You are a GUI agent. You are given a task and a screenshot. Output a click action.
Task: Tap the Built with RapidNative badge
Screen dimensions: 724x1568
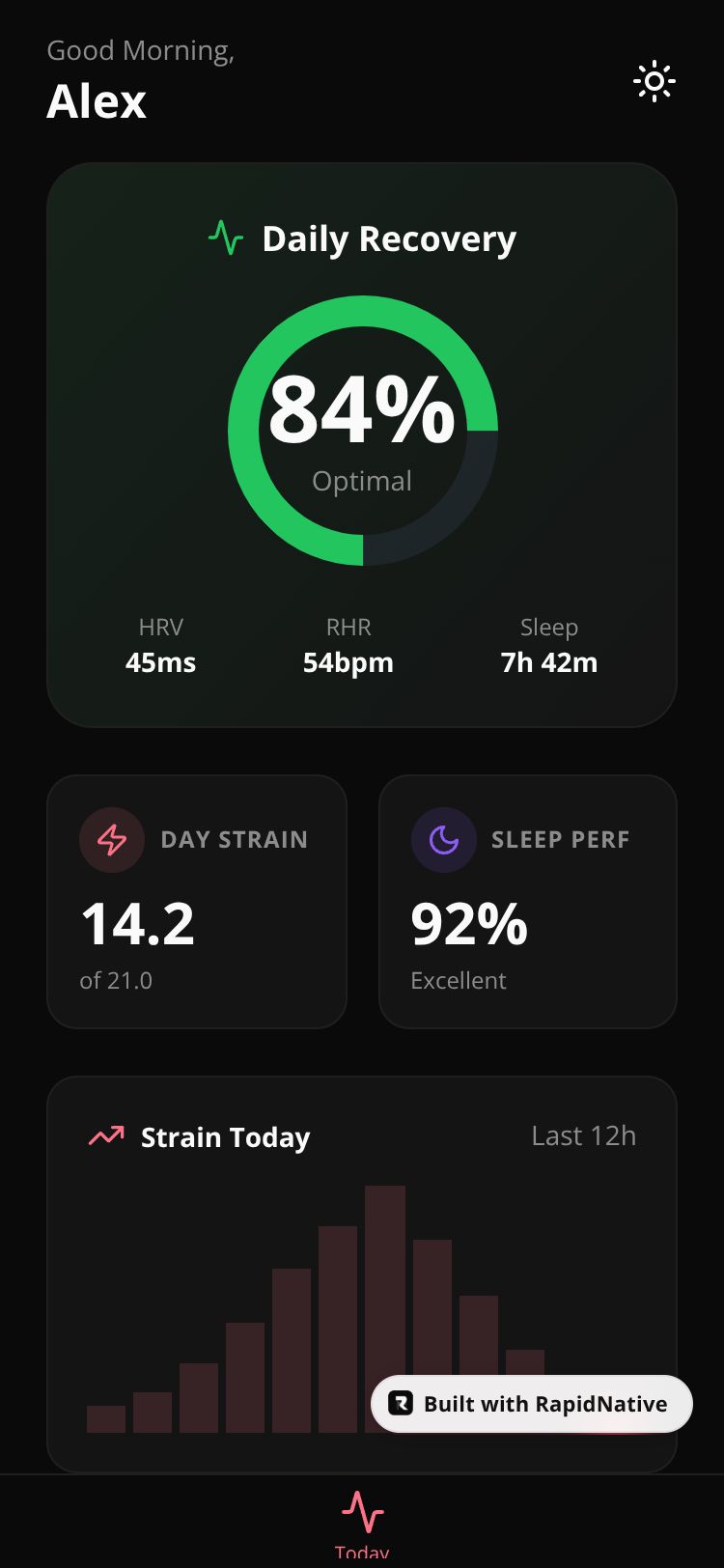click(532, 1404)
